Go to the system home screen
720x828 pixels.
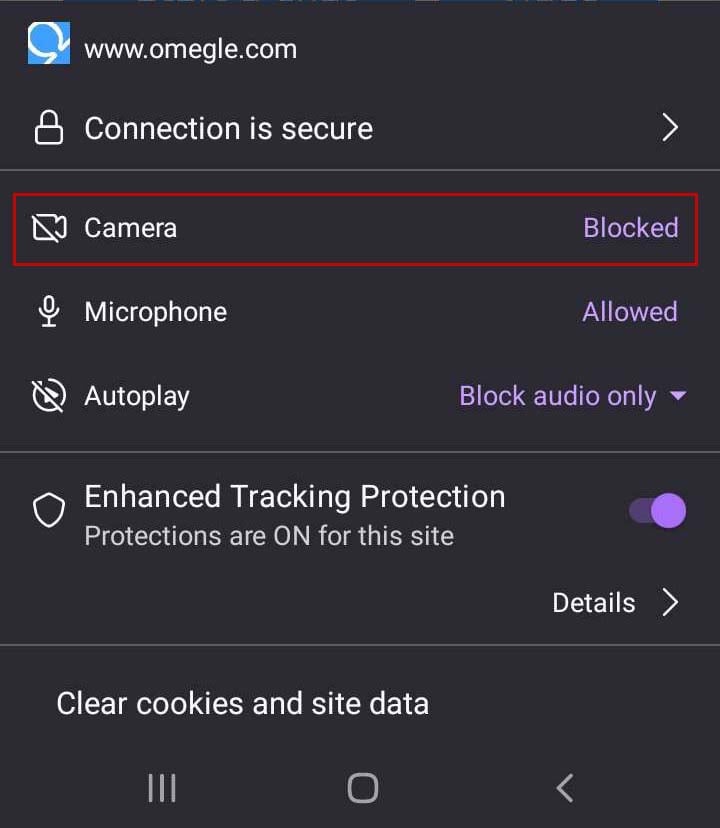tap(362, 788)
